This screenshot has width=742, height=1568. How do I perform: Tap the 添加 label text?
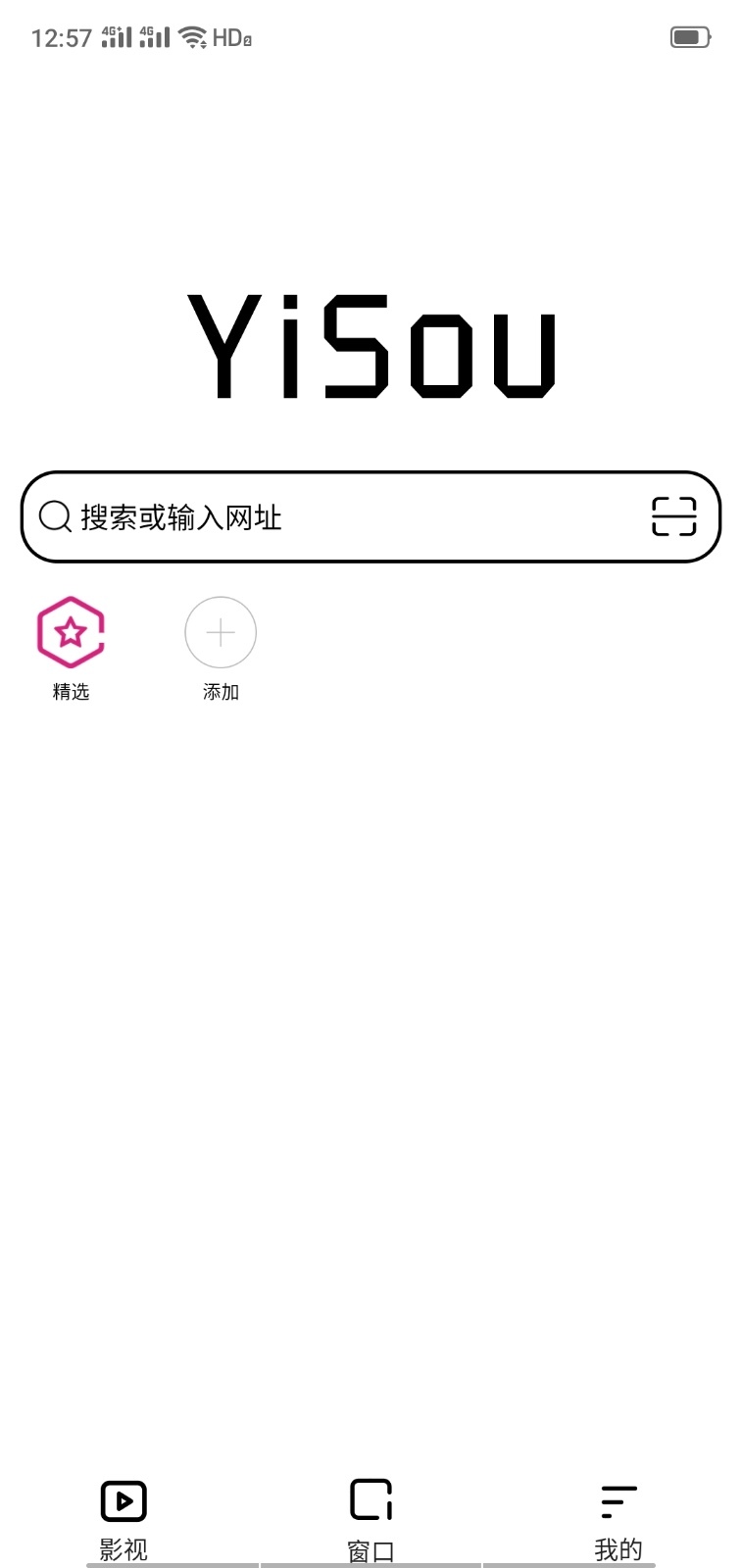(220, 692)
